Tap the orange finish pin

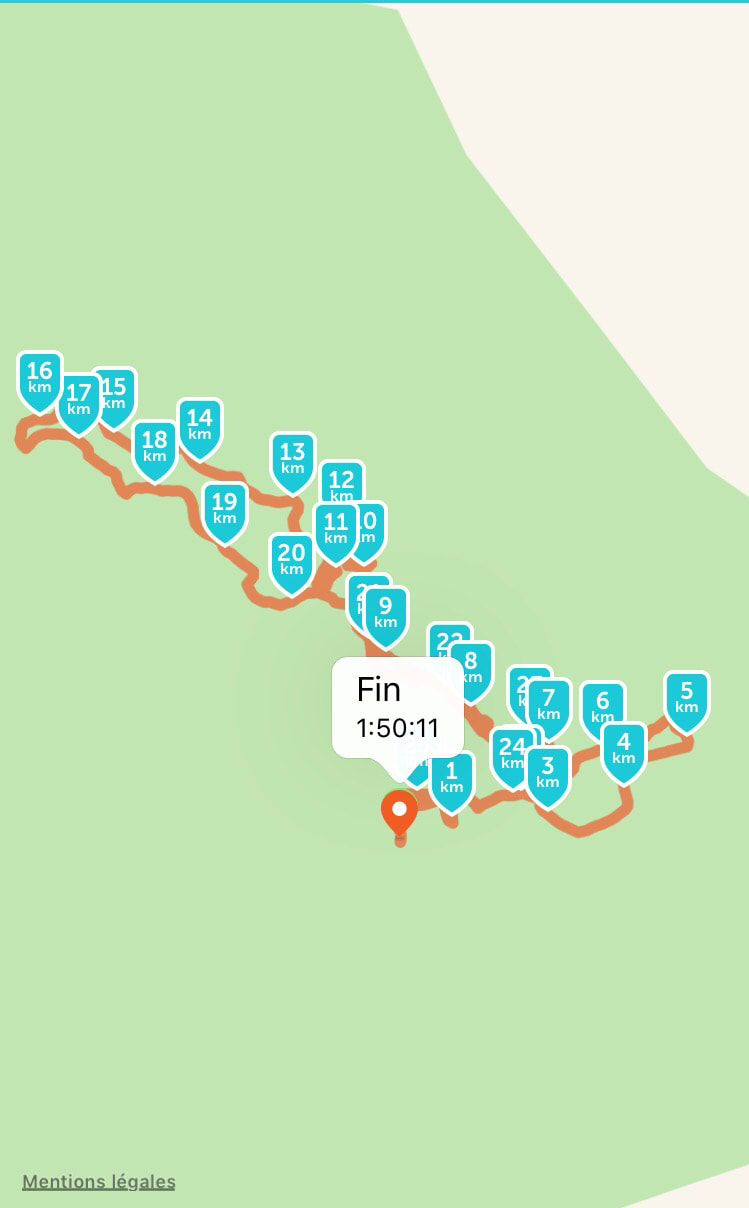coord(400,810)
